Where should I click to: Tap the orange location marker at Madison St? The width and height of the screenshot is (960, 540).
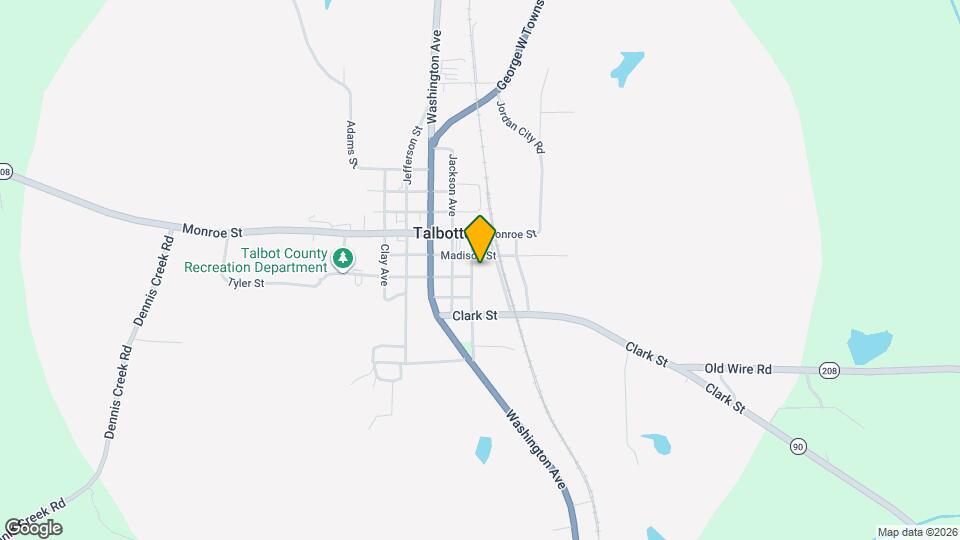tap(480, 238)
